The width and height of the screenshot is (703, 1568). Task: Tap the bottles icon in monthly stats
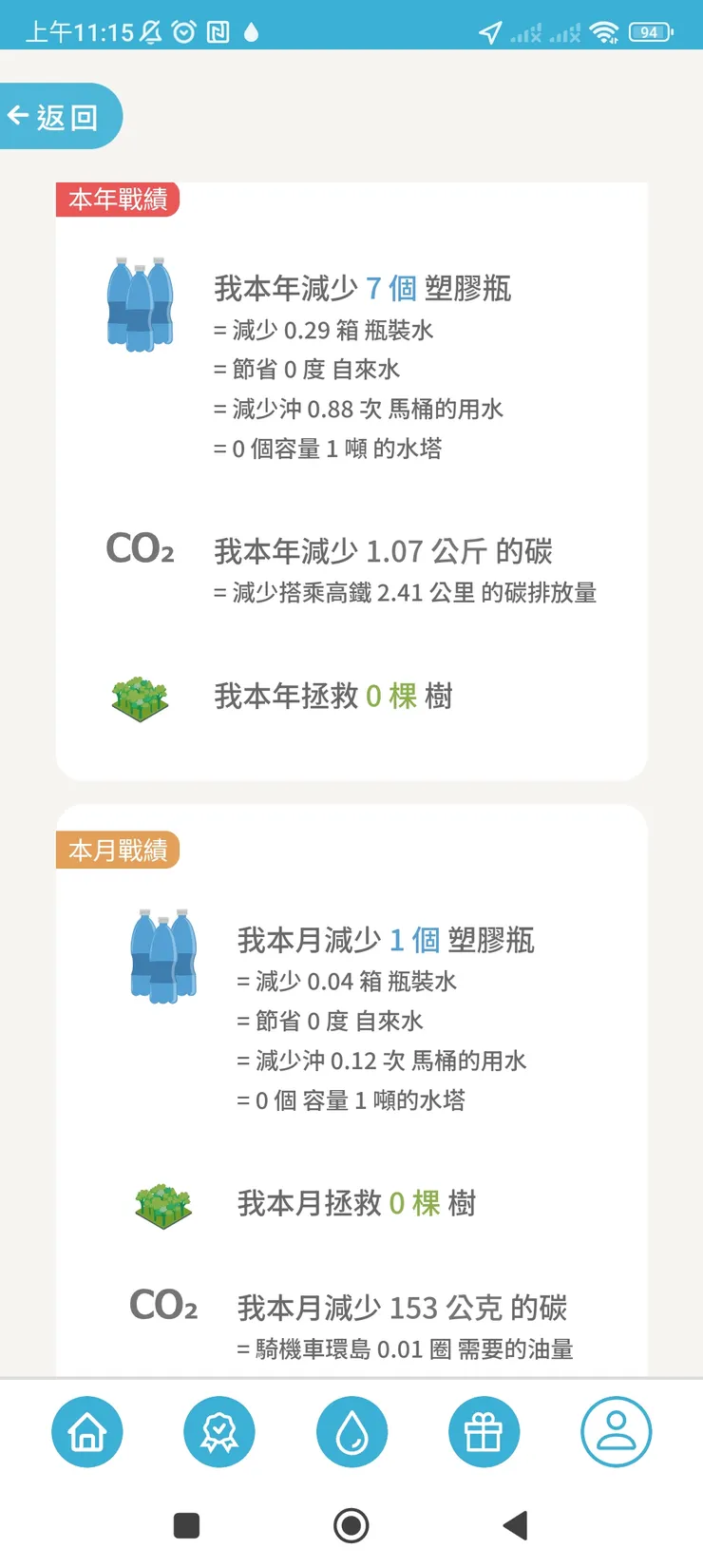[162, 955]
